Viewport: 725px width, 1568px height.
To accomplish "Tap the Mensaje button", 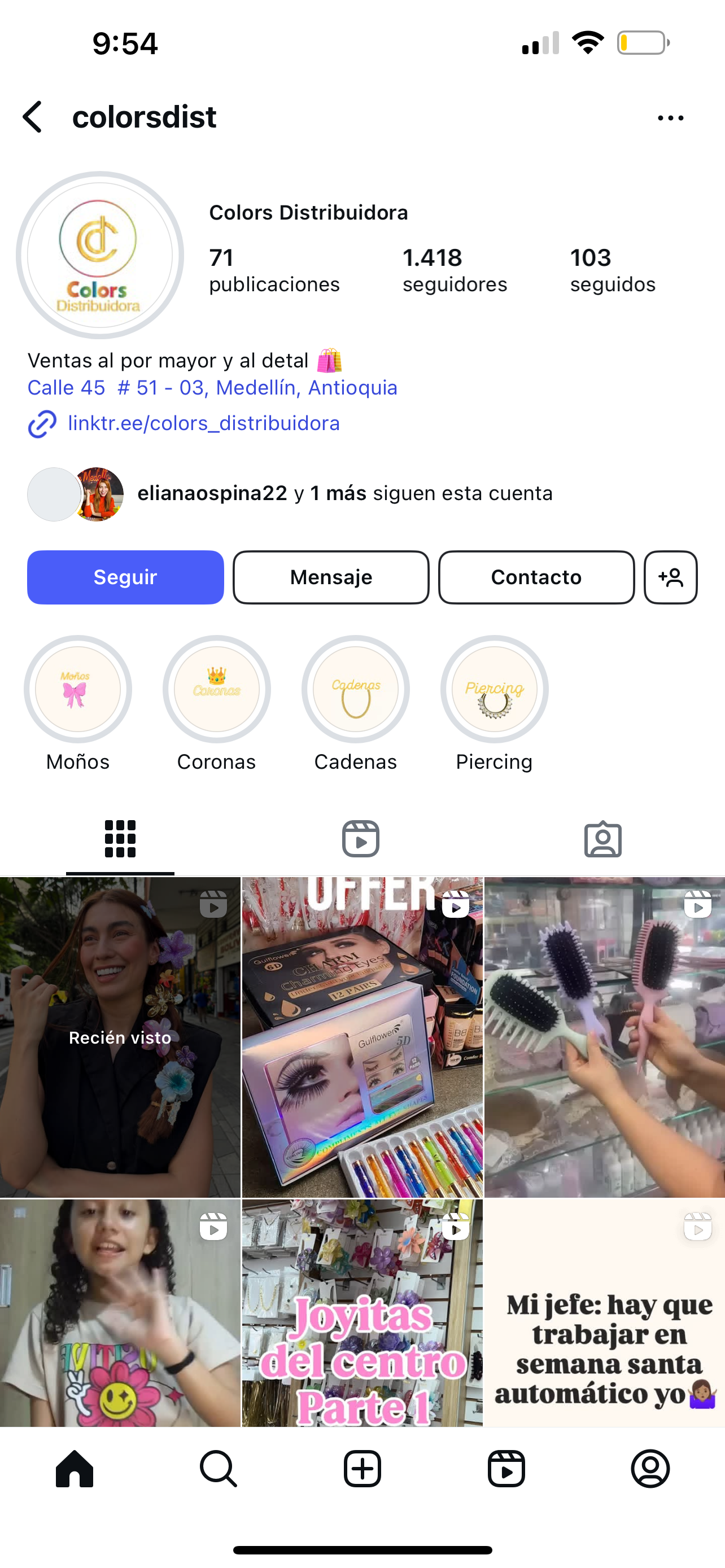I will (330, 577).
